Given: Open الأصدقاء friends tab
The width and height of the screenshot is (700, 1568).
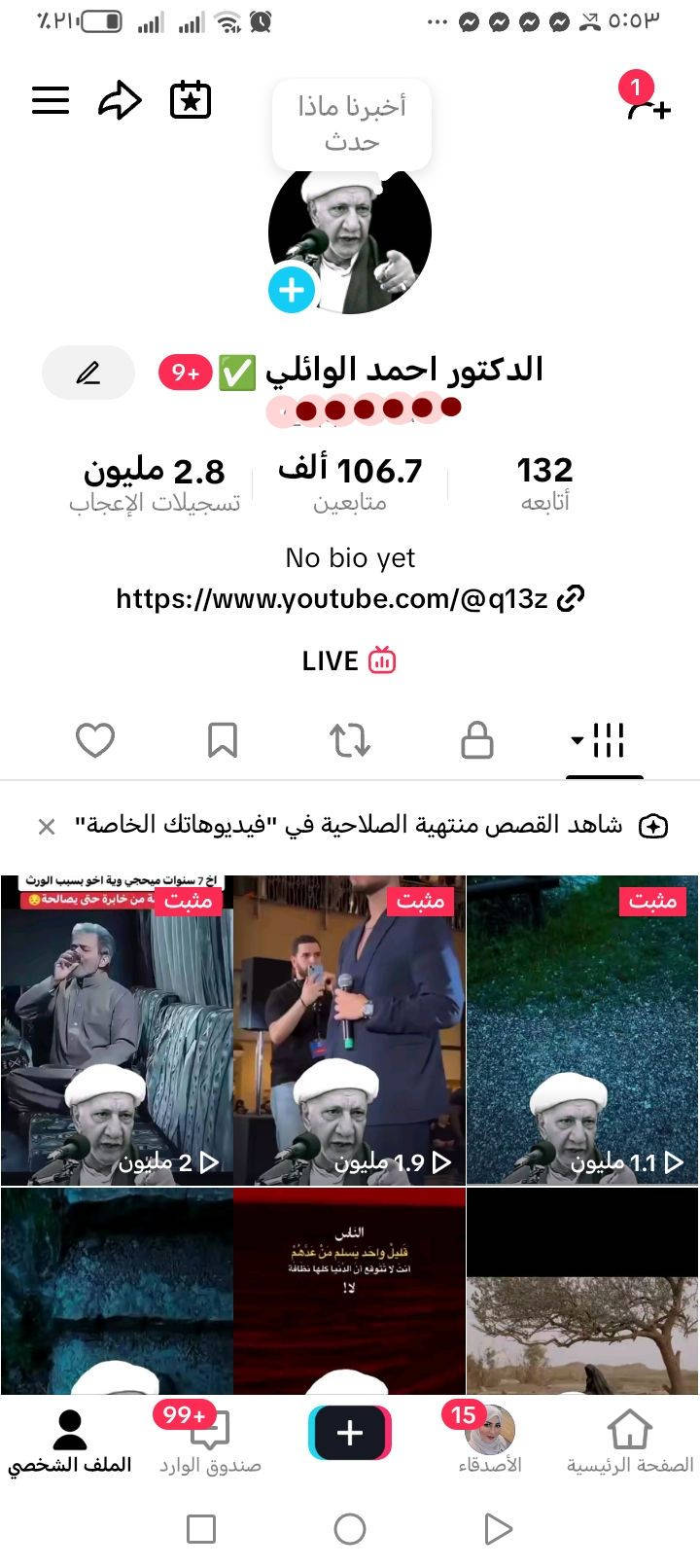Looking at the screenshot, I should 489,1442.
